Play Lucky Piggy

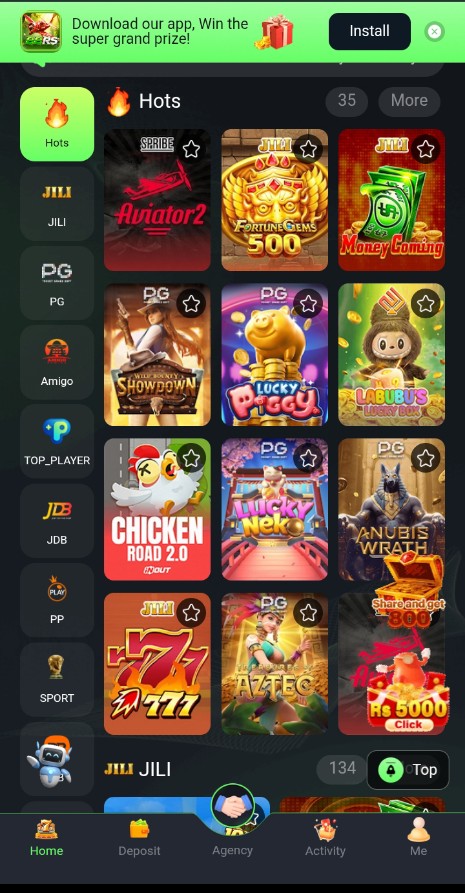(275, 354)
